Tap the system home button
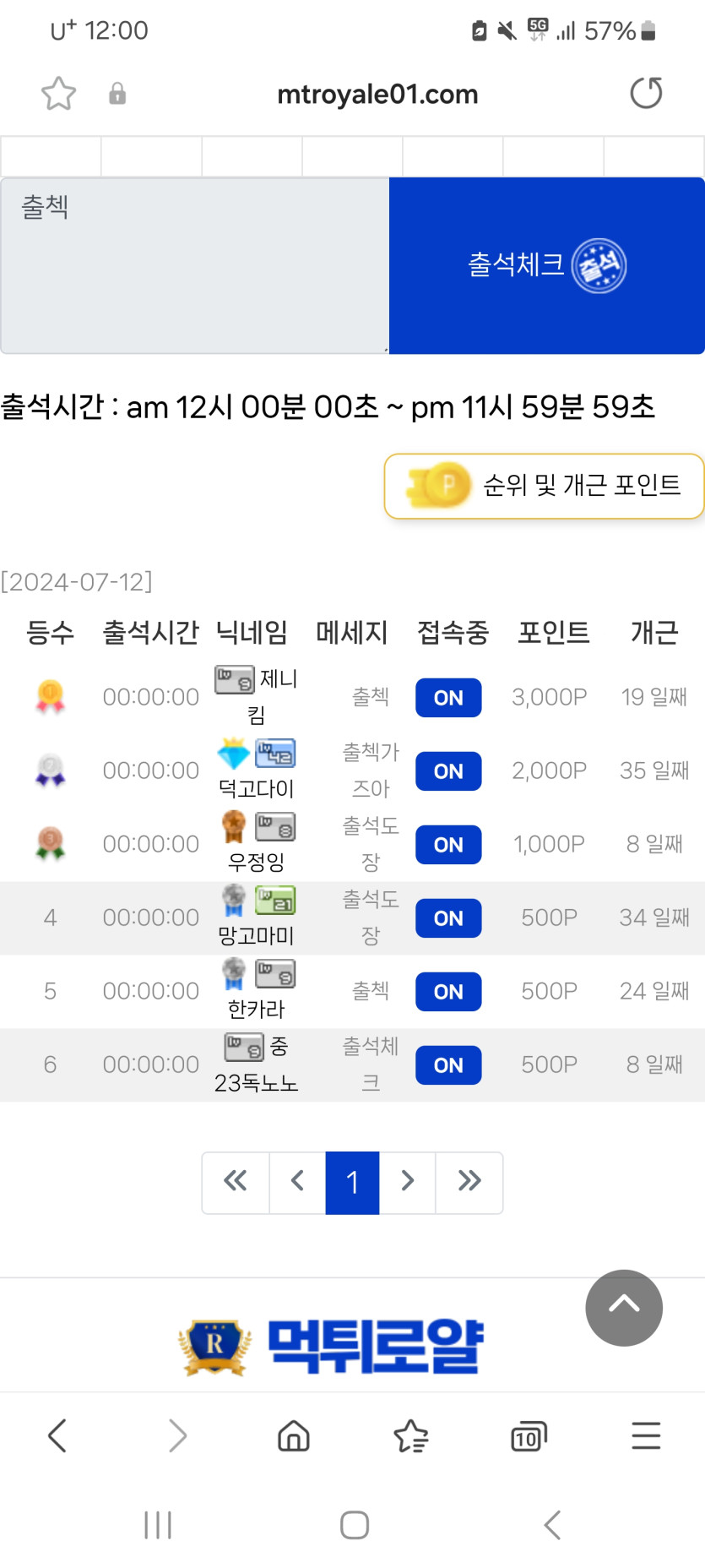 click(355, 1525)
